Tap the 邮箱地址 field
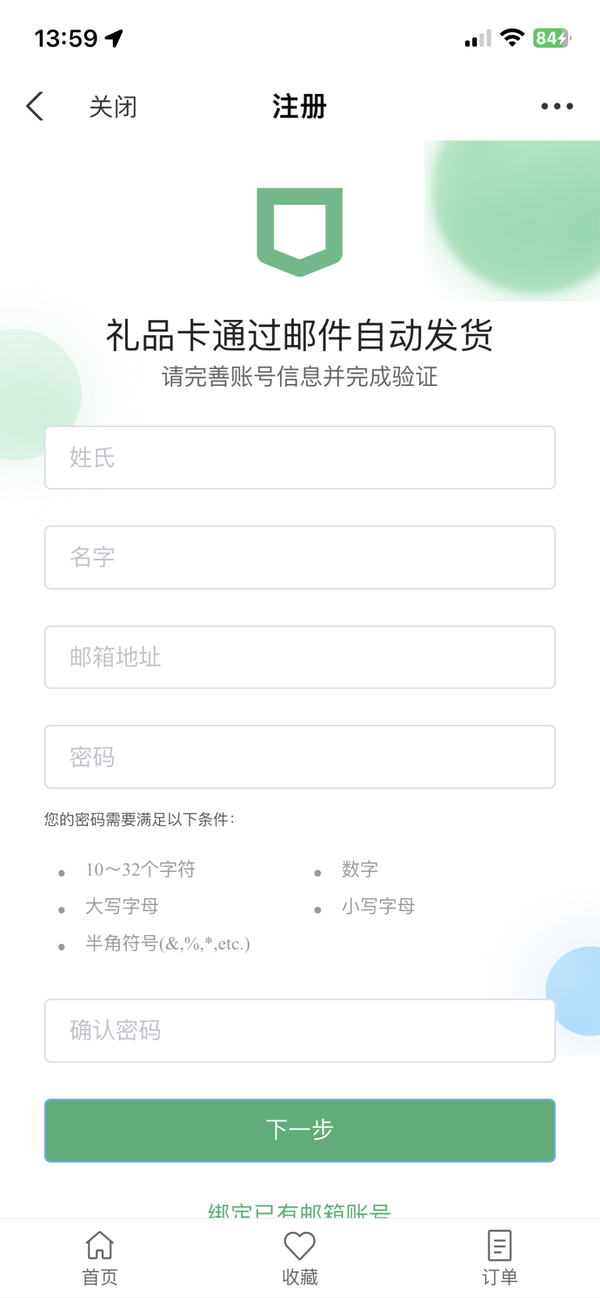Viewport: 600px width, 1298px height. [300, 657]
